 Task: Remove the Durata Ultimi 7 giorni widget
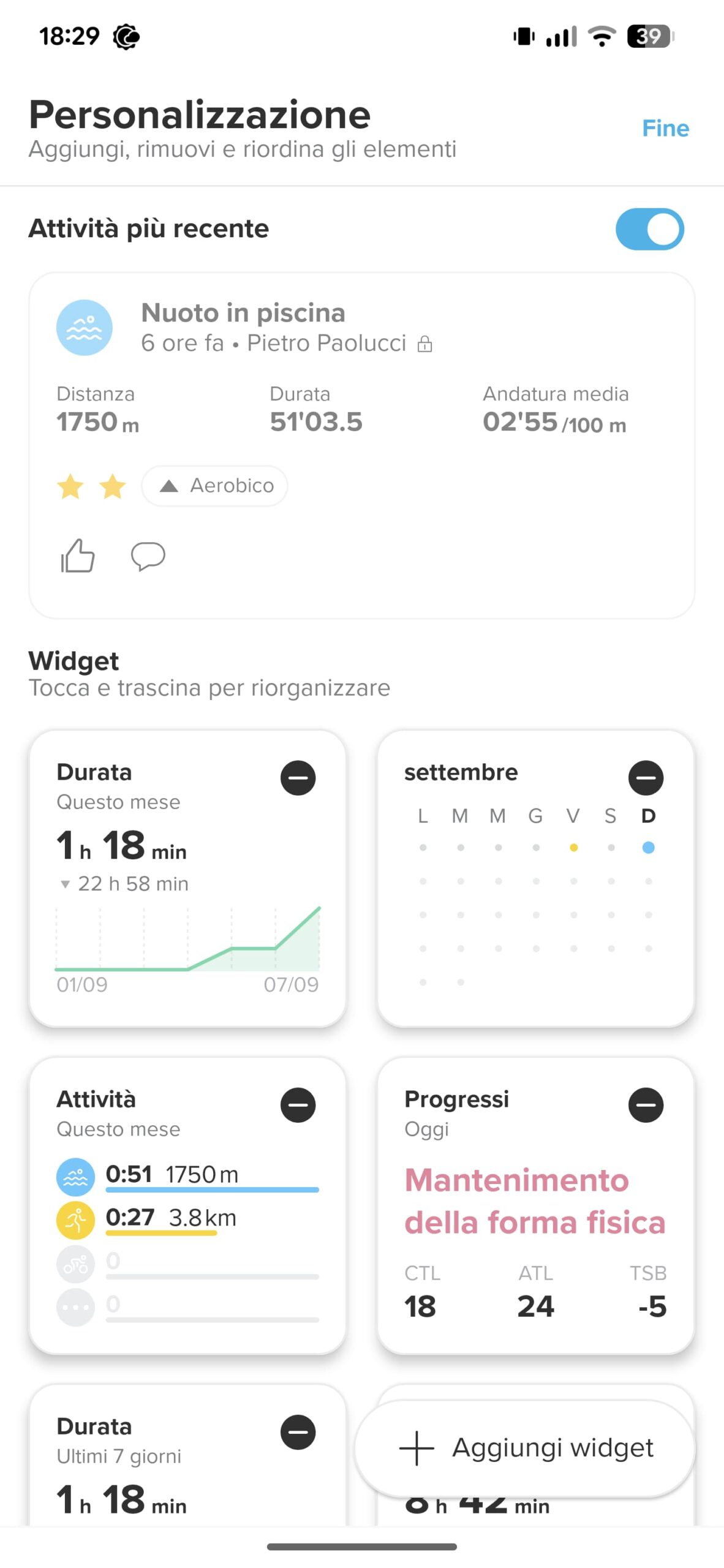[x=298, y=1432]
